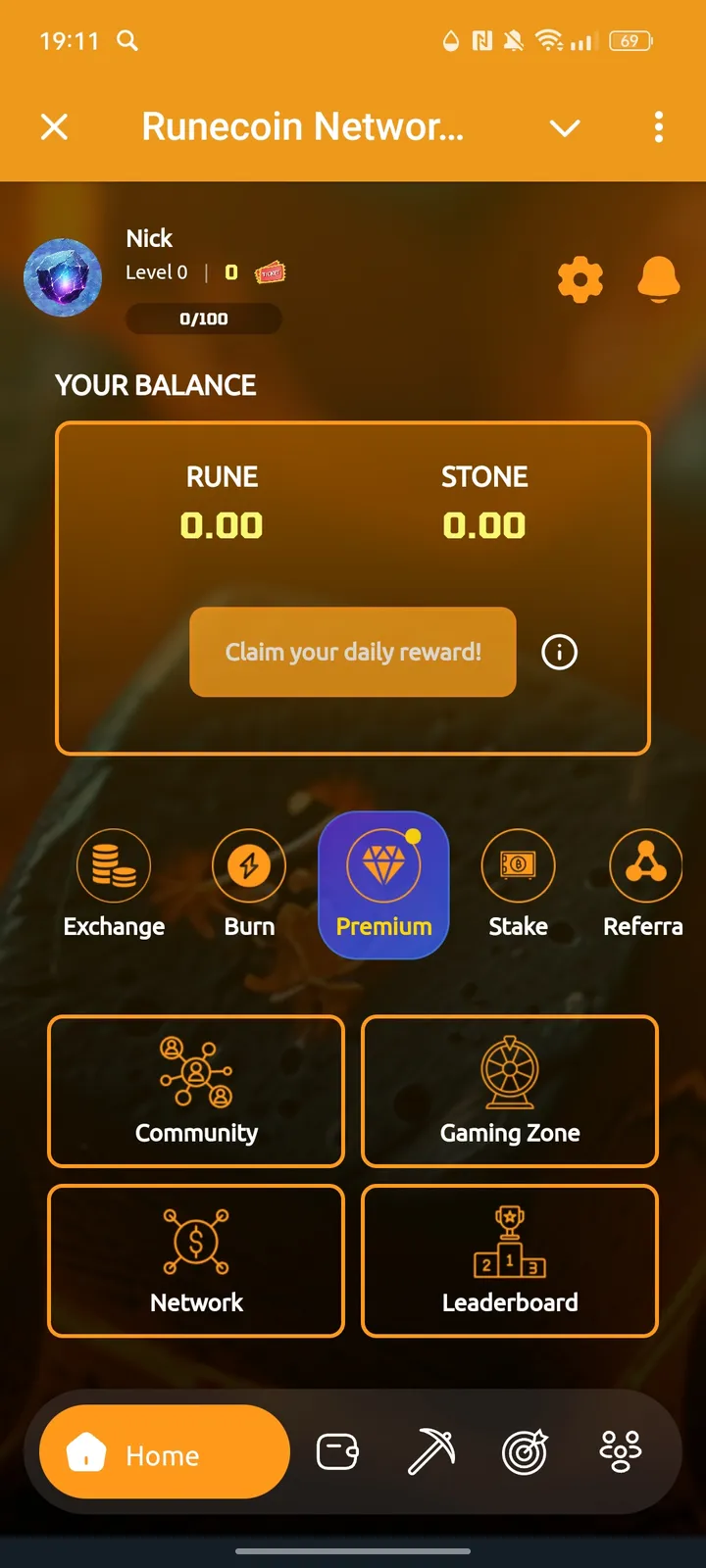Open the Gaming Zone section
706x1568 pixels.
coord(509,1091)
